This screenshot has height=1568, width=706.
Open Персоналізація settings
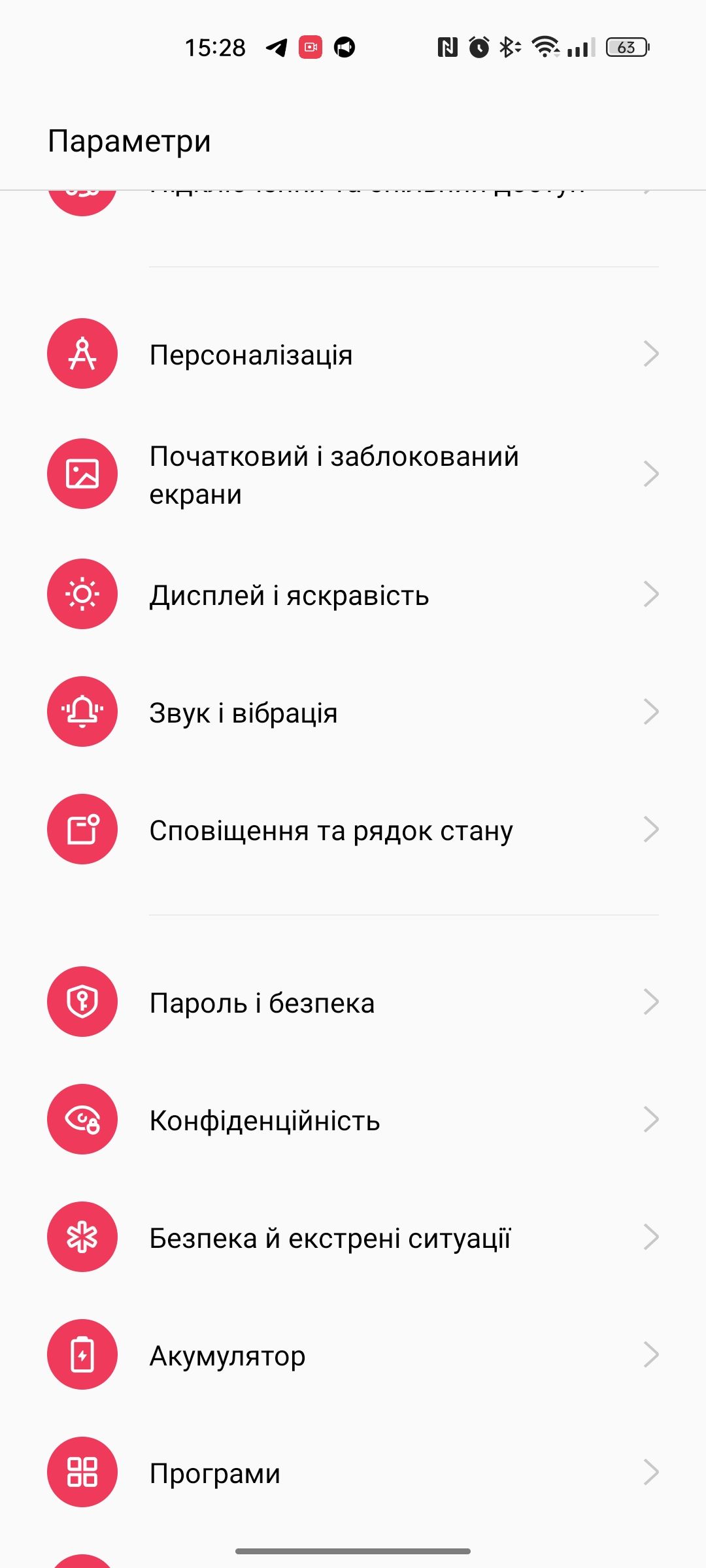[353, 354]
